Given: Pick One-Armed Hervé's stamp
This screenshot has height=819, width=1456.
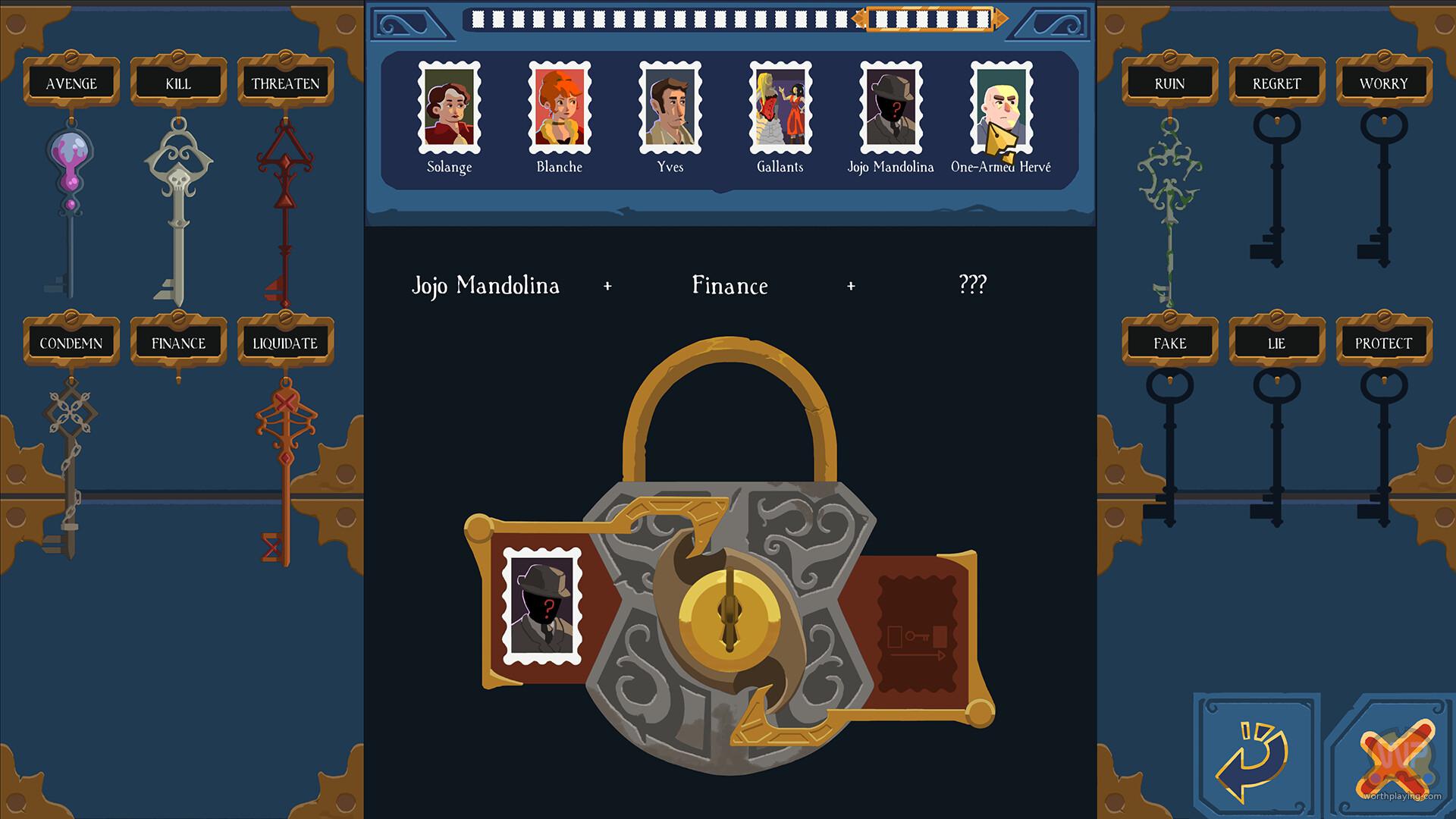Looking at the screenshot, I should [x=1001, y=108].
